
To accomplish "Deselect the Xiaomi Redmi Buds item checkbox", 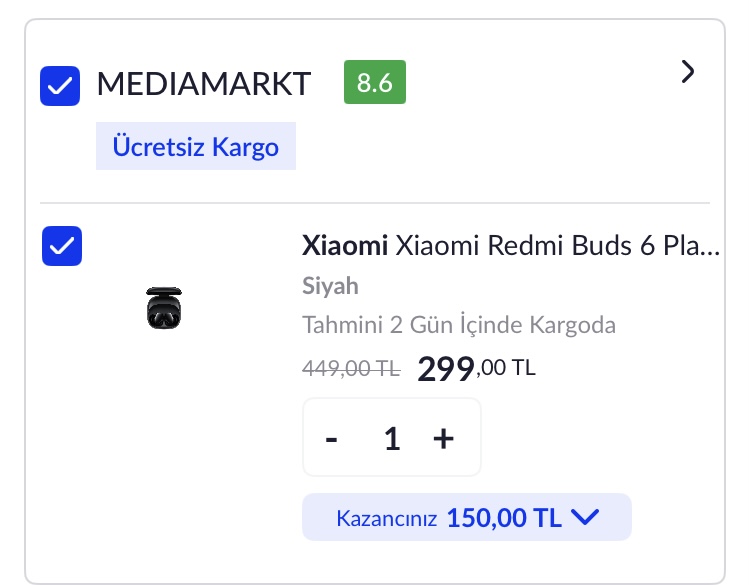I will pos(62,246).
